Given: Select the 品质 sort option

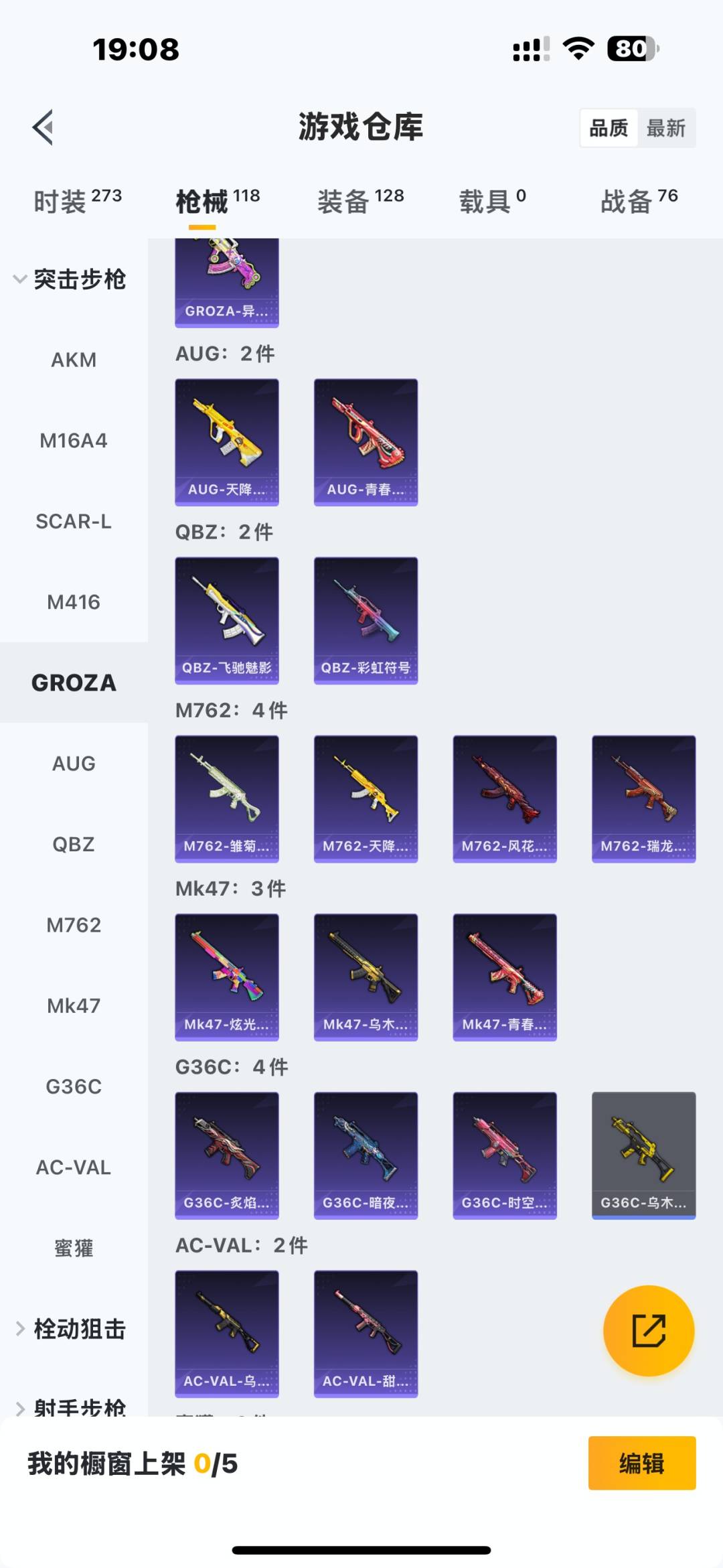Looking at the screenshot, I should click(609, 128).
